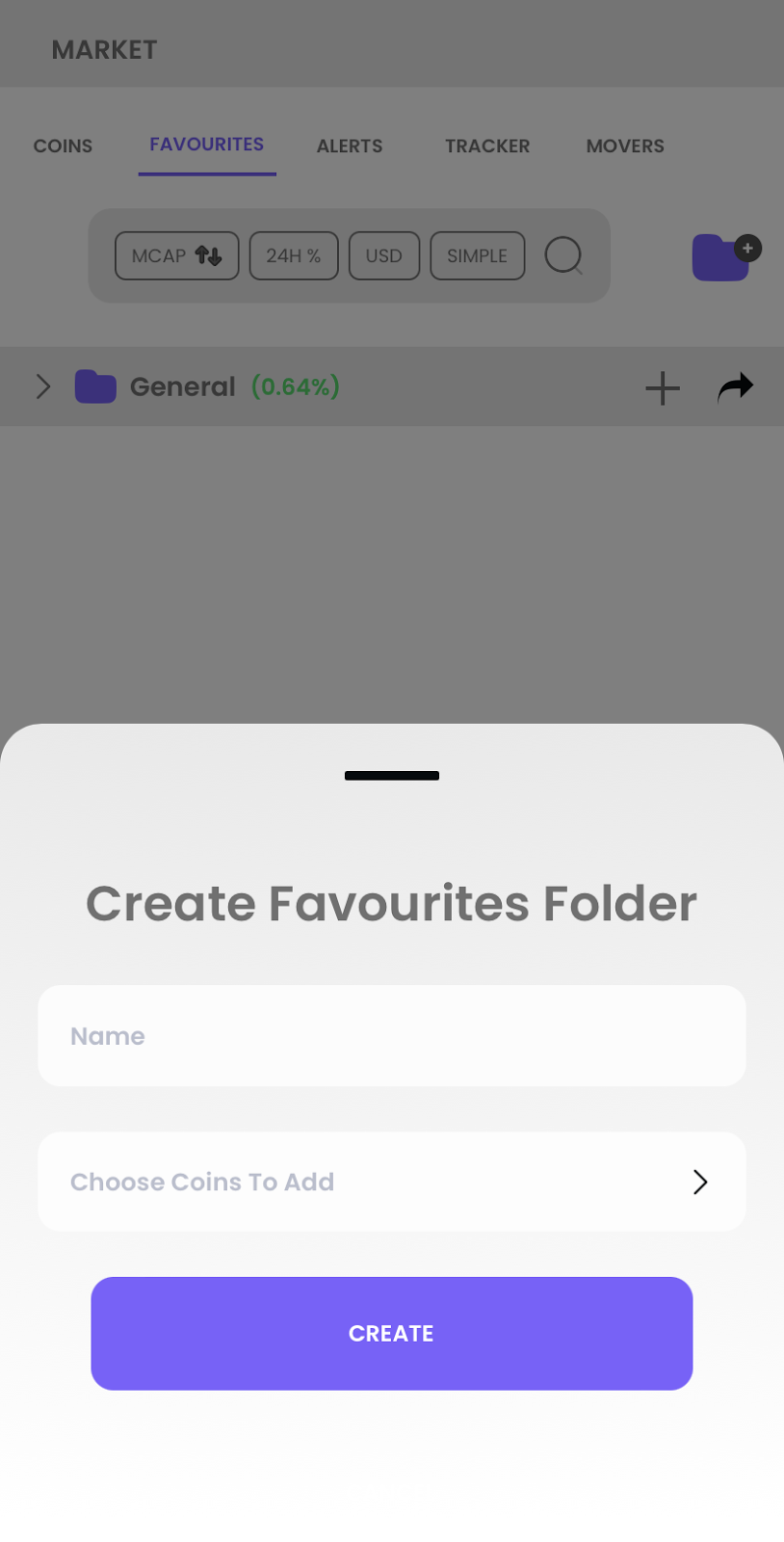Switch to the ALERTS tab

pos(349,146)
